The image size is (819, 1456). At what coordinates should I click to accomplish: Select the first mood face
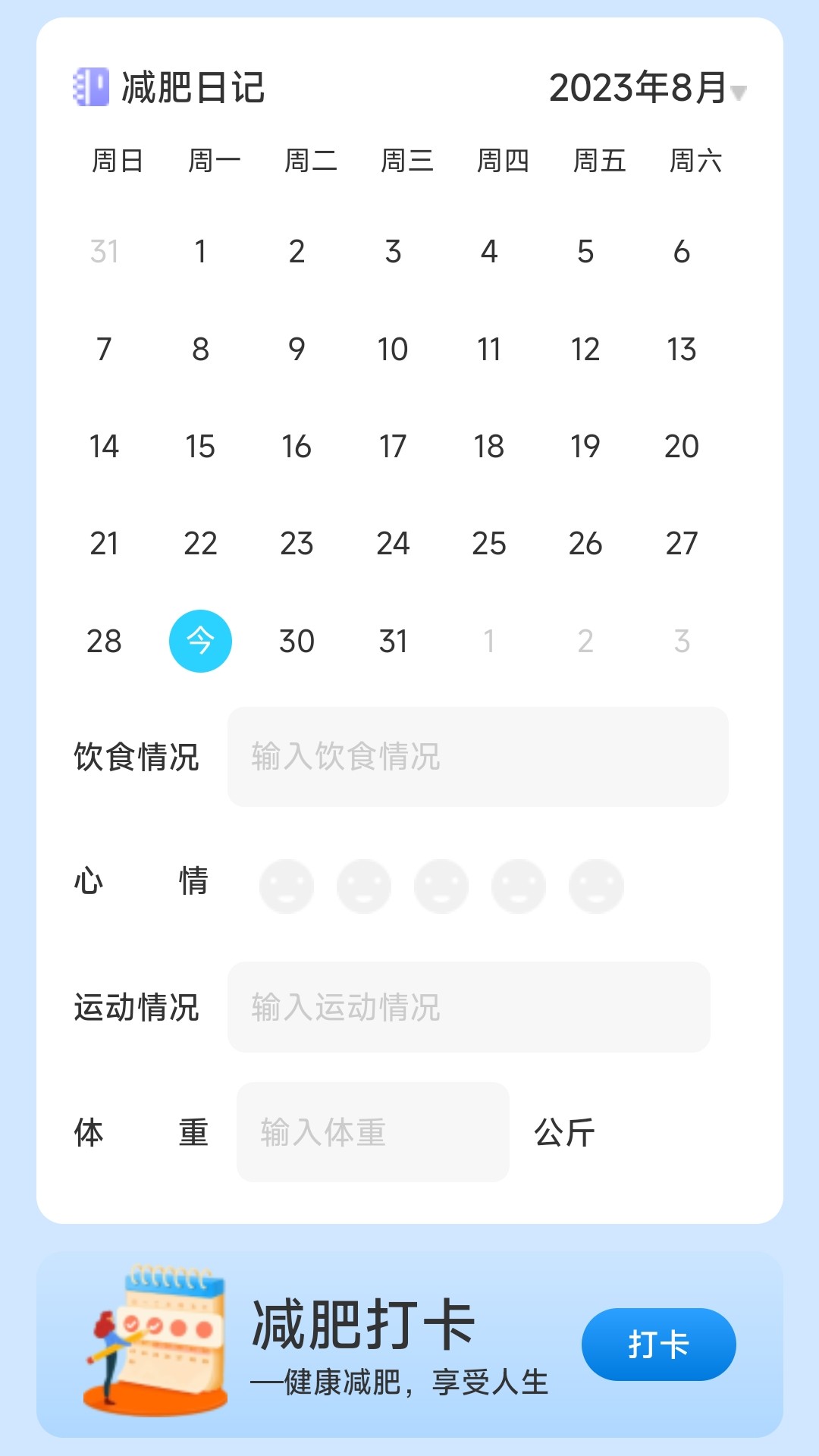pyautogui.click(x=287, y=886)
